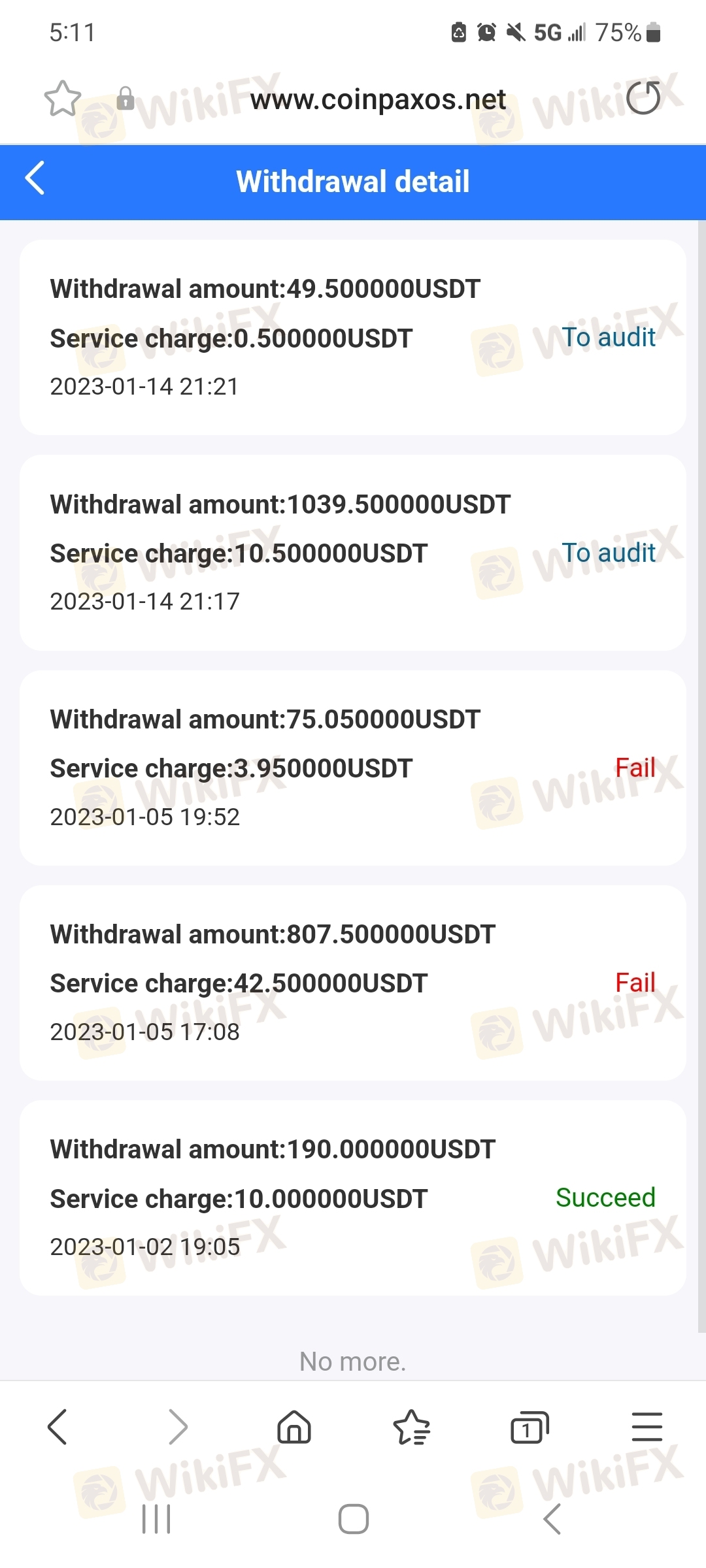706x1568 pixels.
Task: Tap the www.coinpaxos.net address bar
Action: (x=378, y=100)
